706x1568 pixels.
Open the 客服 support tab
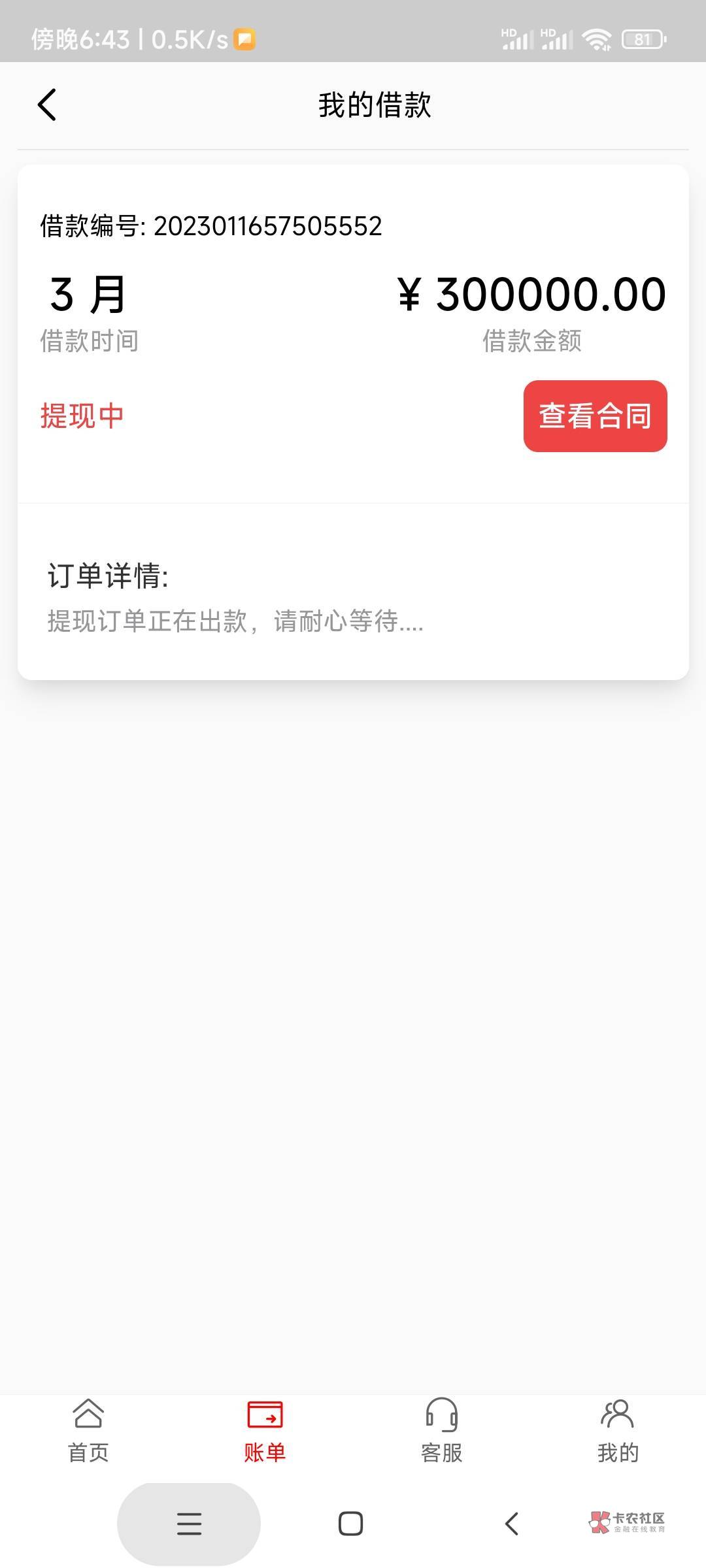click(441, 1431)
